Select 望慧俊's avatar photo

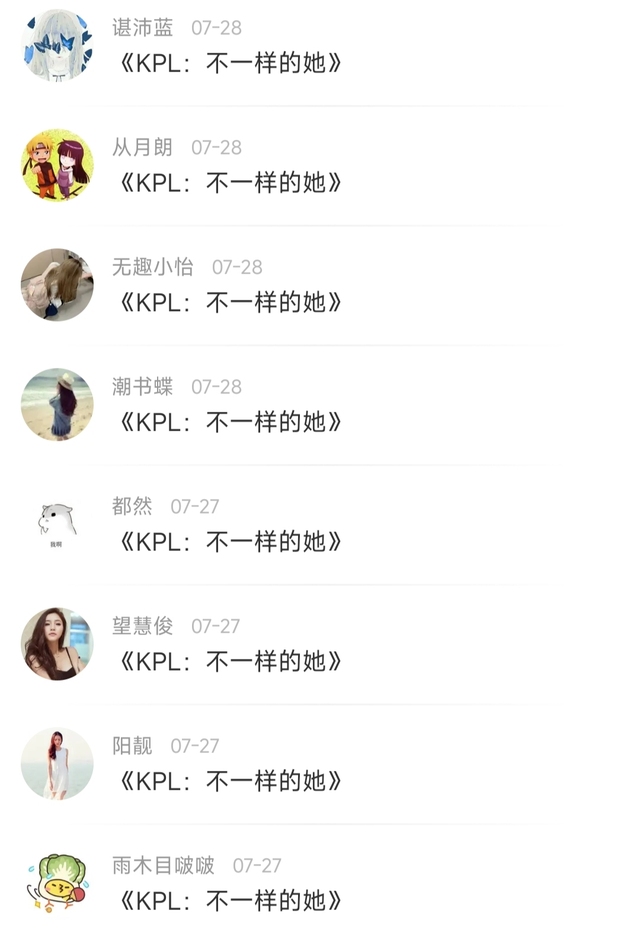[57, 644]
